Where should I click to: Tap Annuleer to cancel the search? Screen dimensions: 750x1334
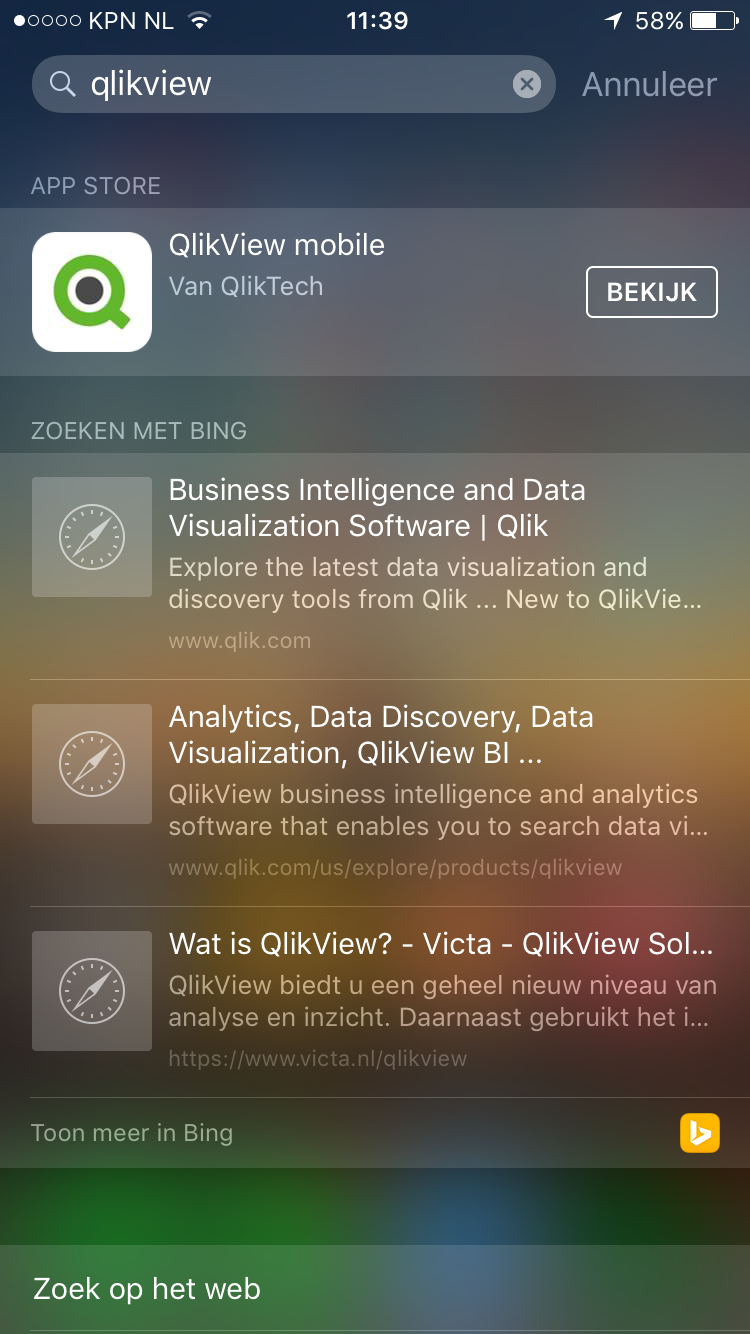pyautogui.click(x=649, y=84)
